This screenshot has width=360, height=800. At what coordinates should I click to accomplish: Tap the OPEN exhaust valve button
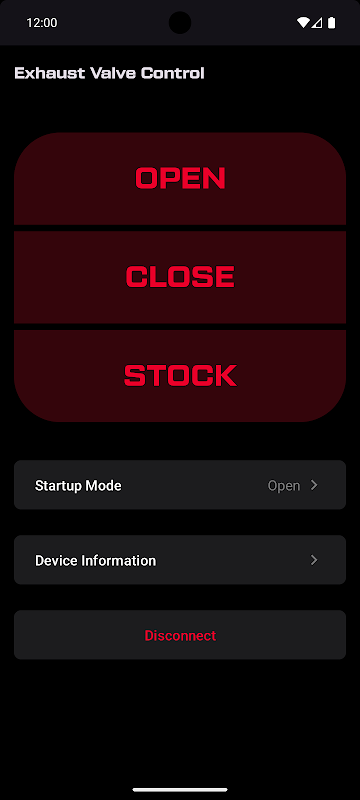pyautogui.click(x=180, y=179)
